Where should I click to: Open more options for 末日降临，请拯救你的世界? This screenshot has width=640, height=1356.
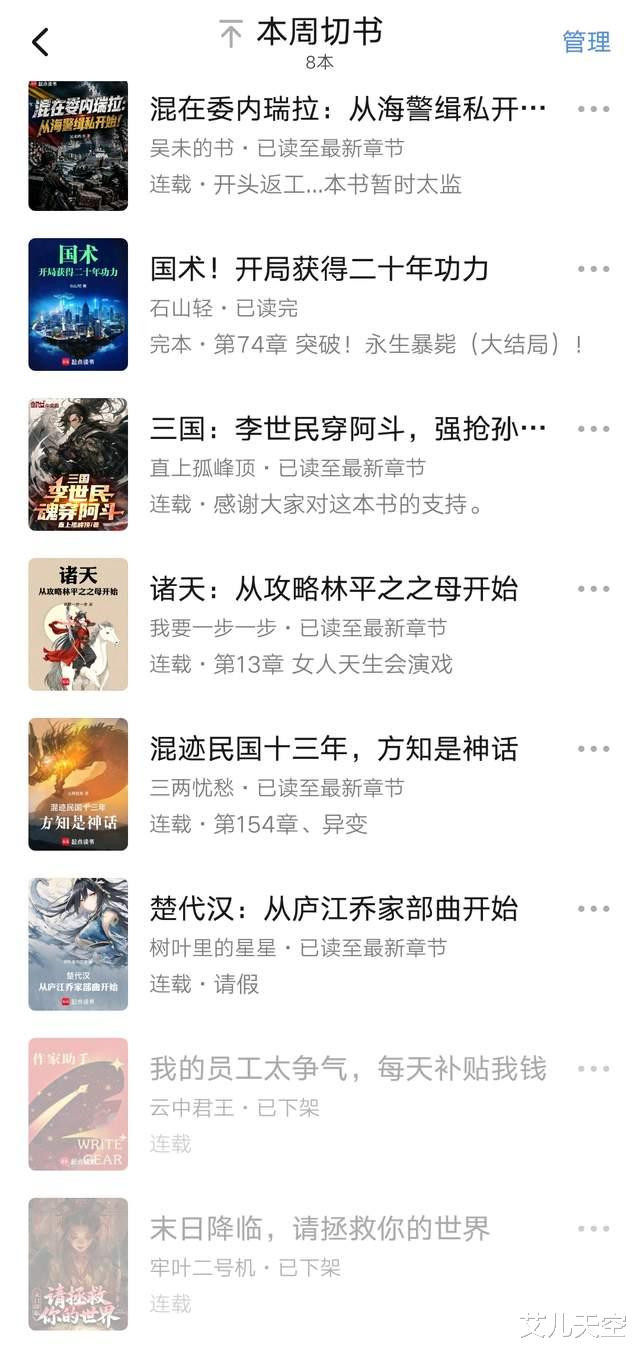[593, 1229]
